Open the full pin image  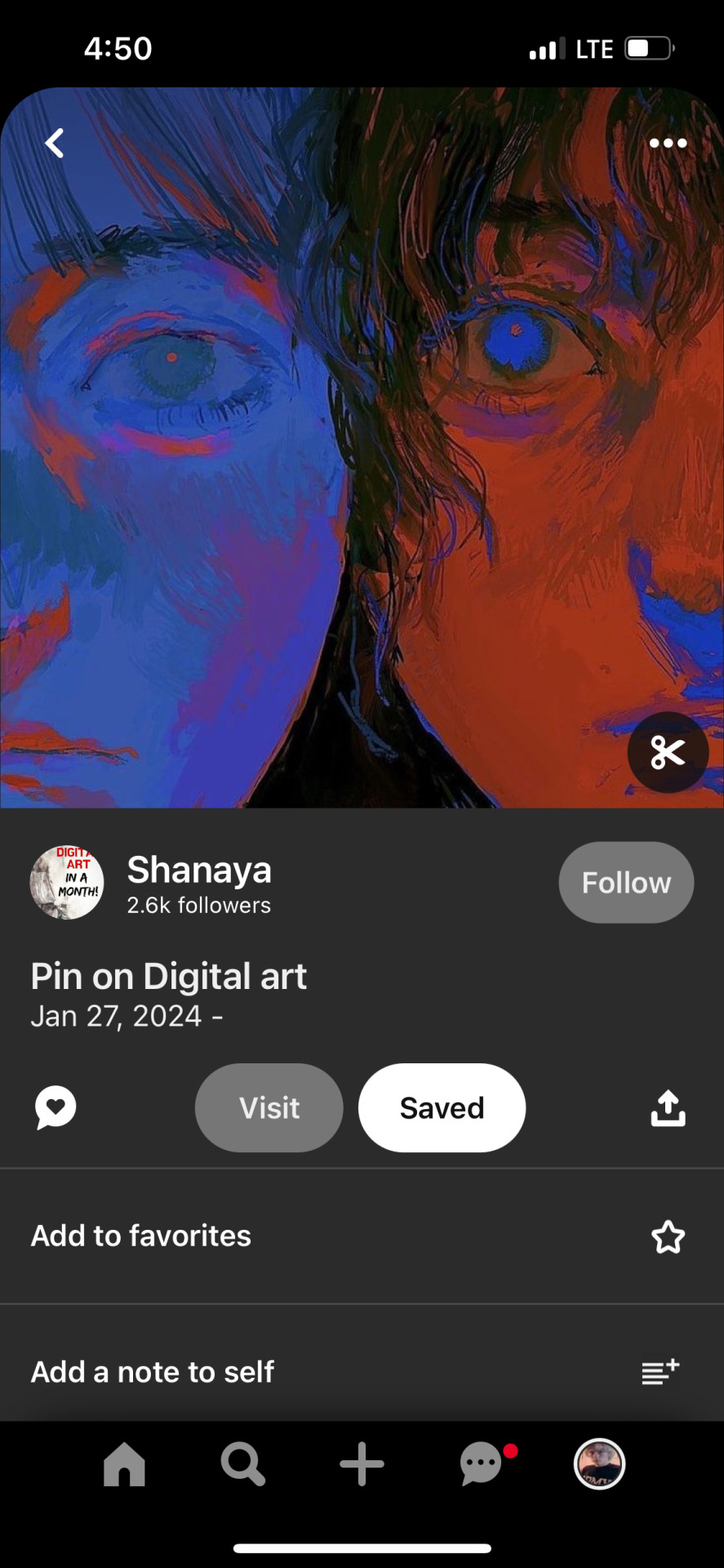pos(362,448)
